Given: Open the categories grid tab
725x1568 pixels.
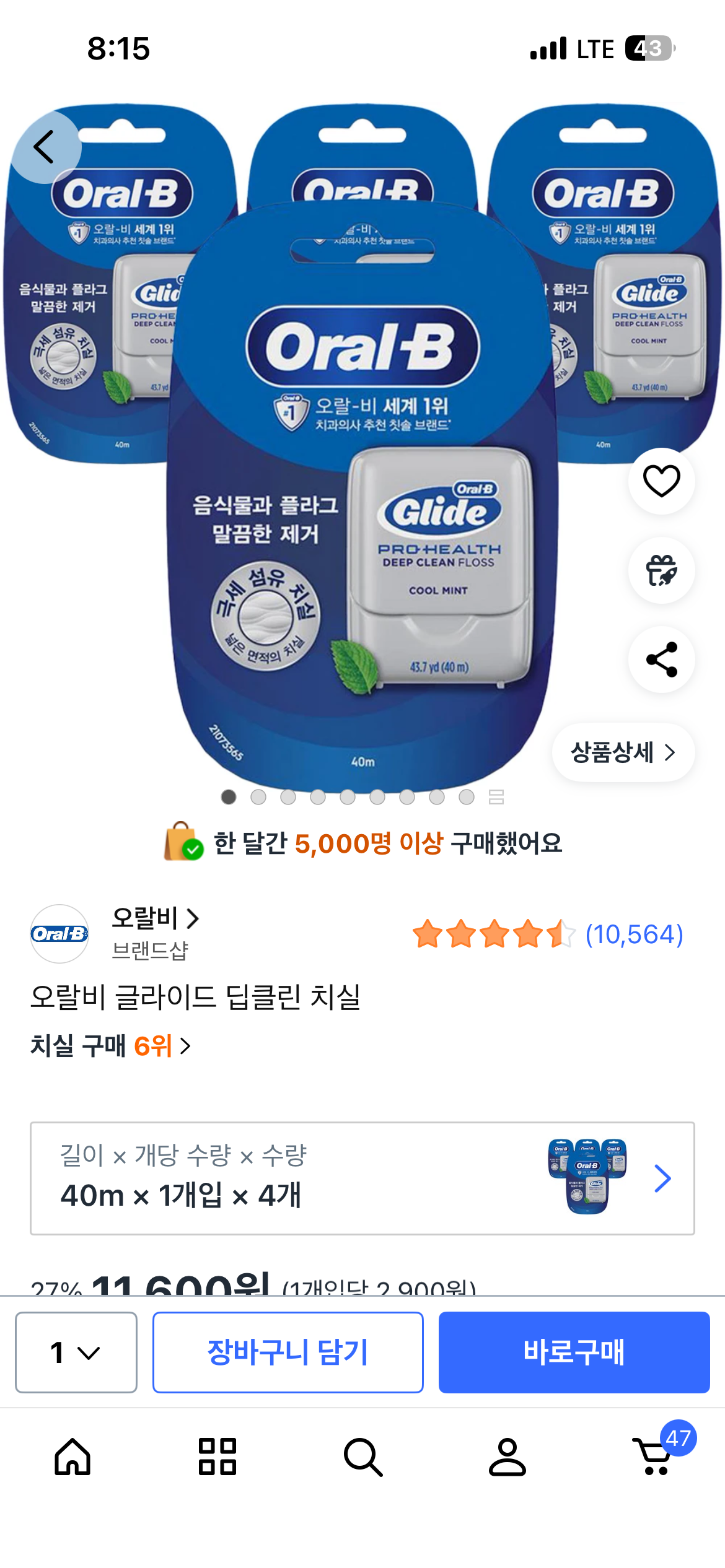Looking at the screenshot, I should [x=217, y=1457].
